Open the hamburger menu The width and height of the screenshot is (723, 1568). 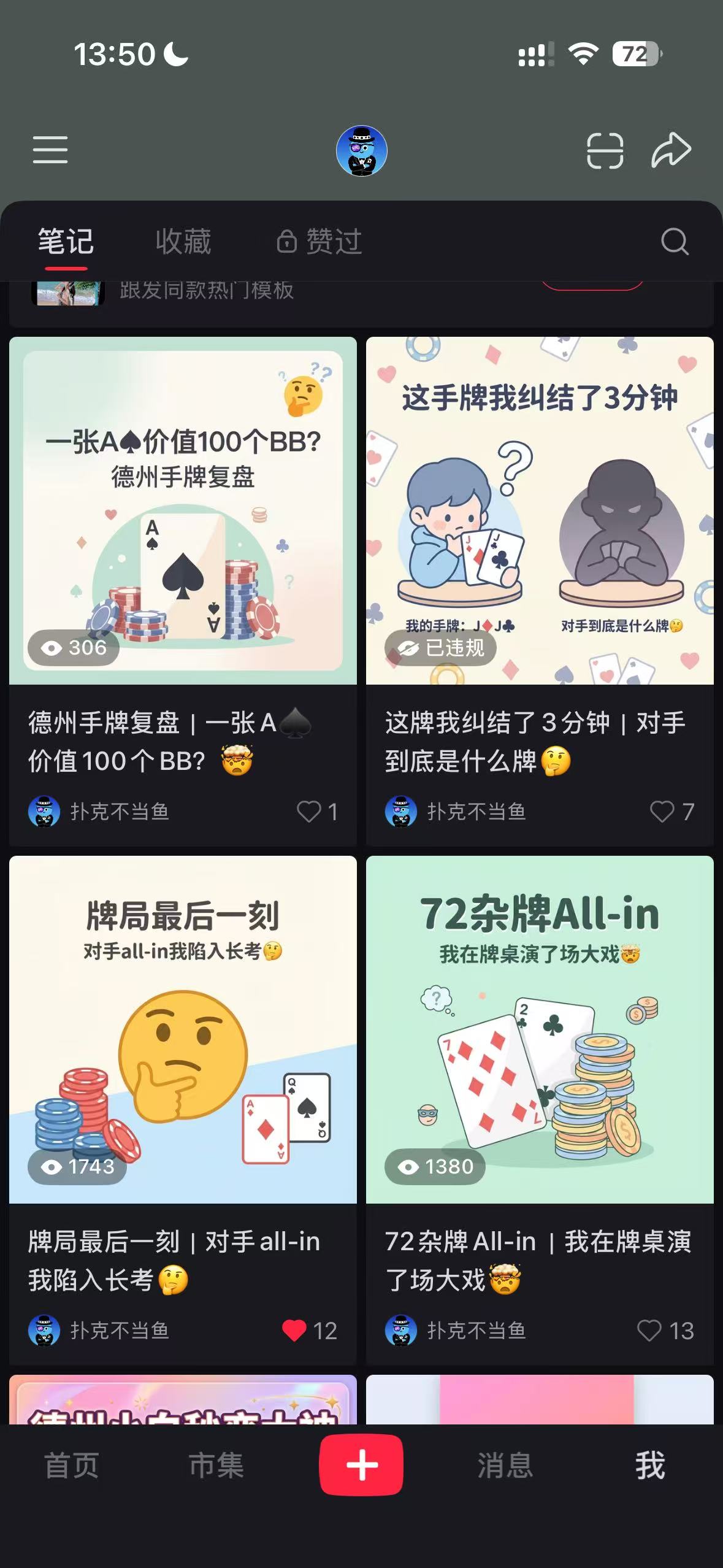[x=50, y=149]
